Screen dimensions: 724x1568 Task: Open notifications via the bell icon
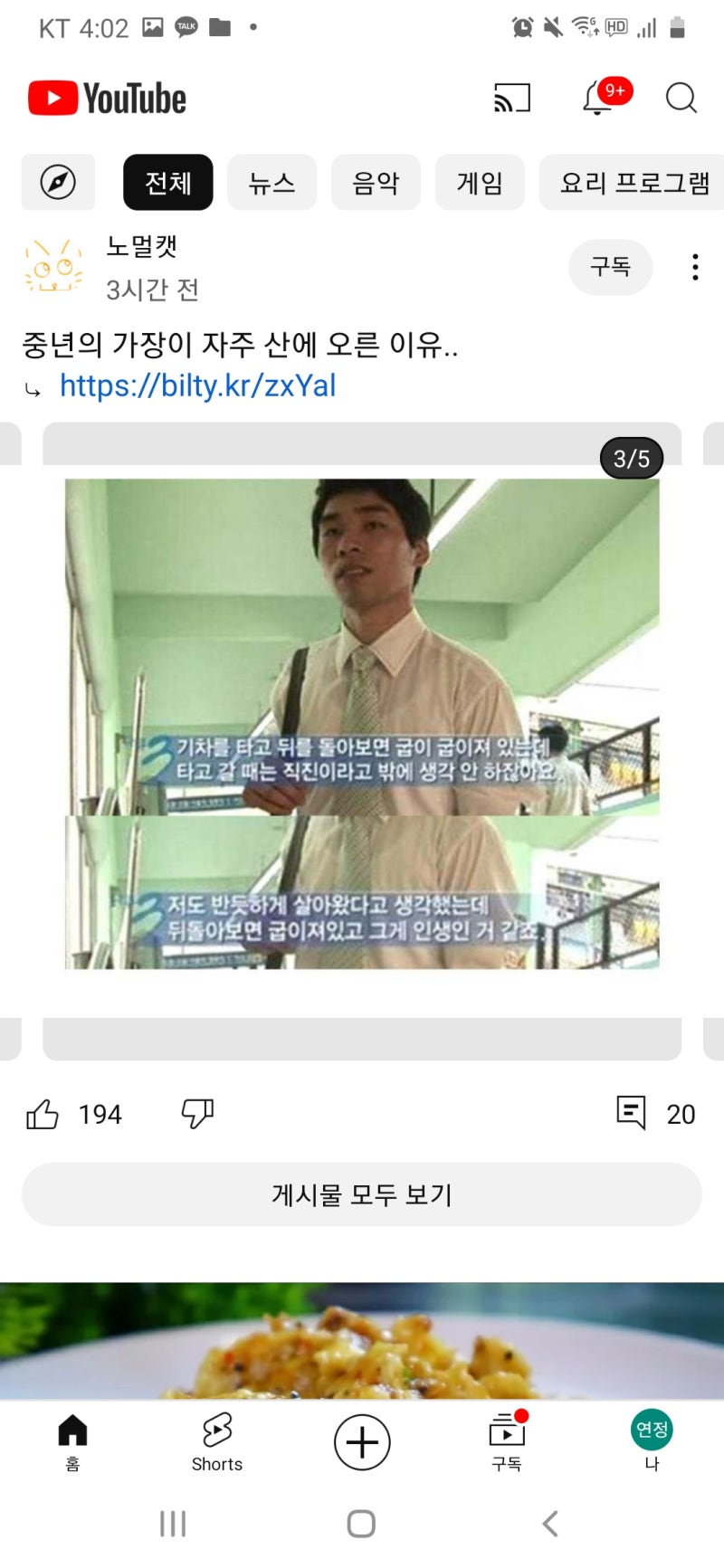tap(597, 98)
